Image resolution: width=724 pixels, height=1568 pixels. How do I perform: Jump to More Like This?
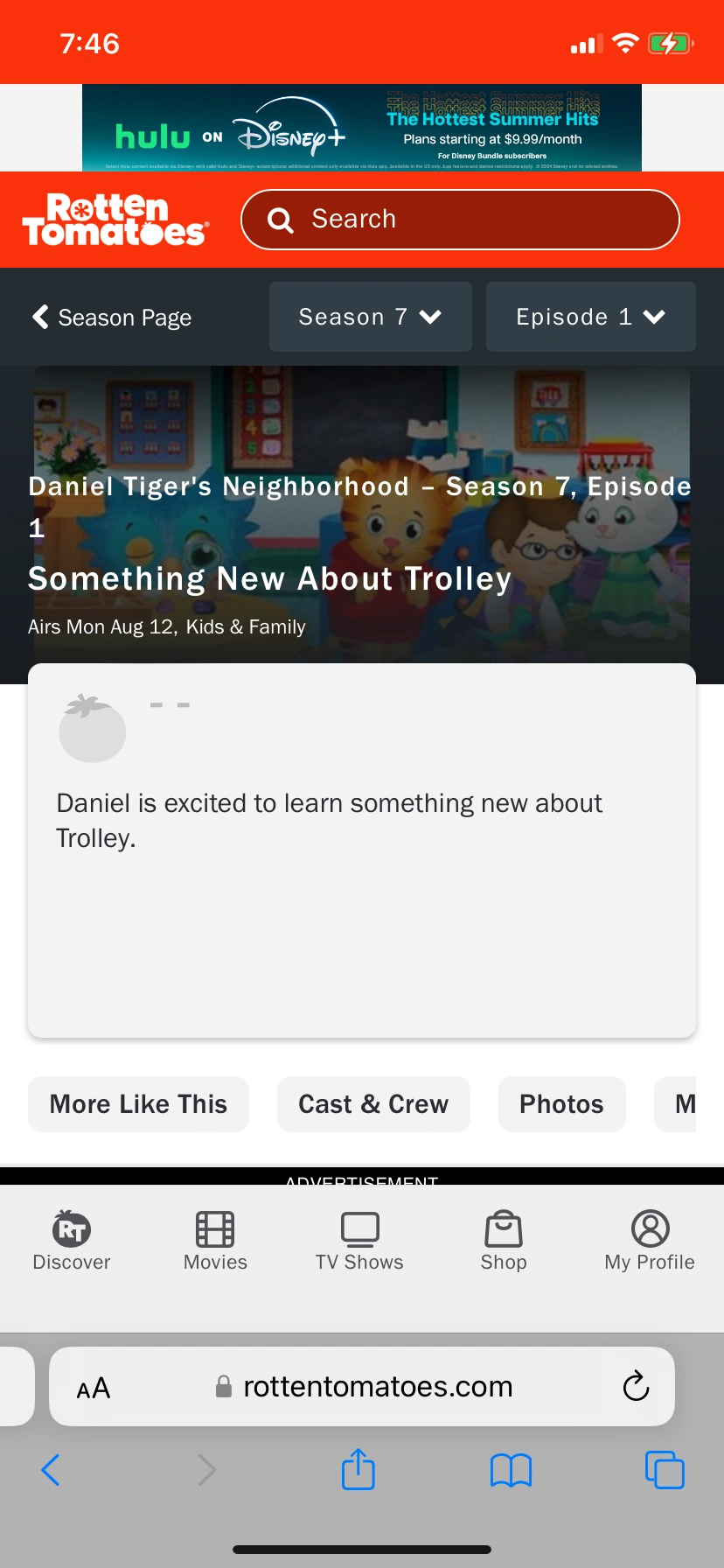point(138,1104)
